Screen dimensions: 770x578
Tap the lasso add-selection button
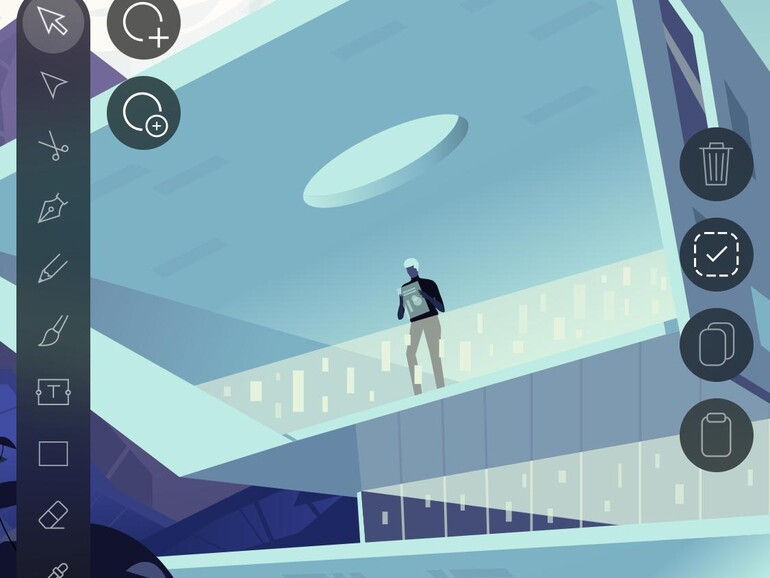tap(144, 24)
